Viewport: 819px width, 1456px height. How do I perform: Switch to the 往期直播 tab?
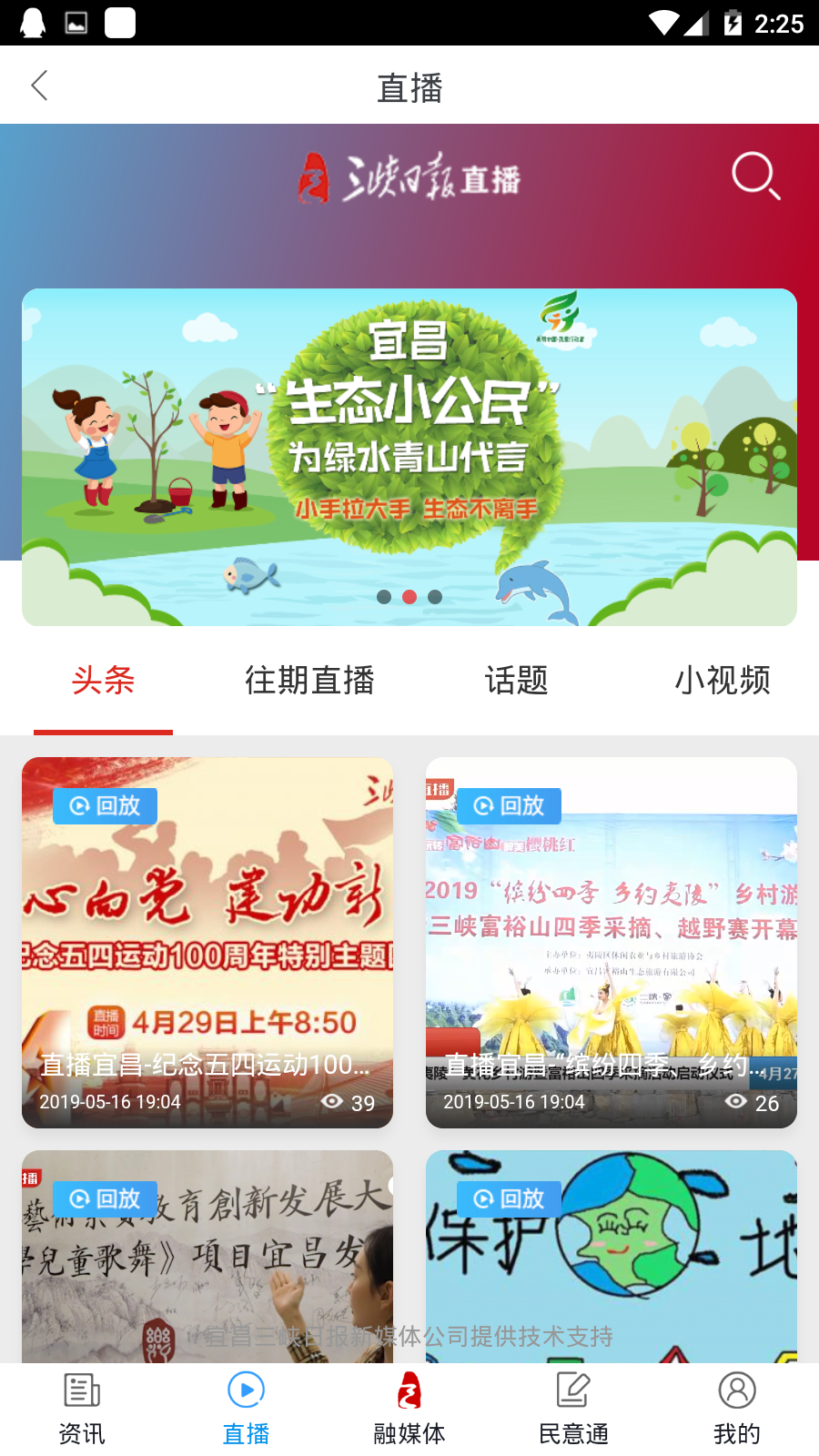(x=309, y=681)
